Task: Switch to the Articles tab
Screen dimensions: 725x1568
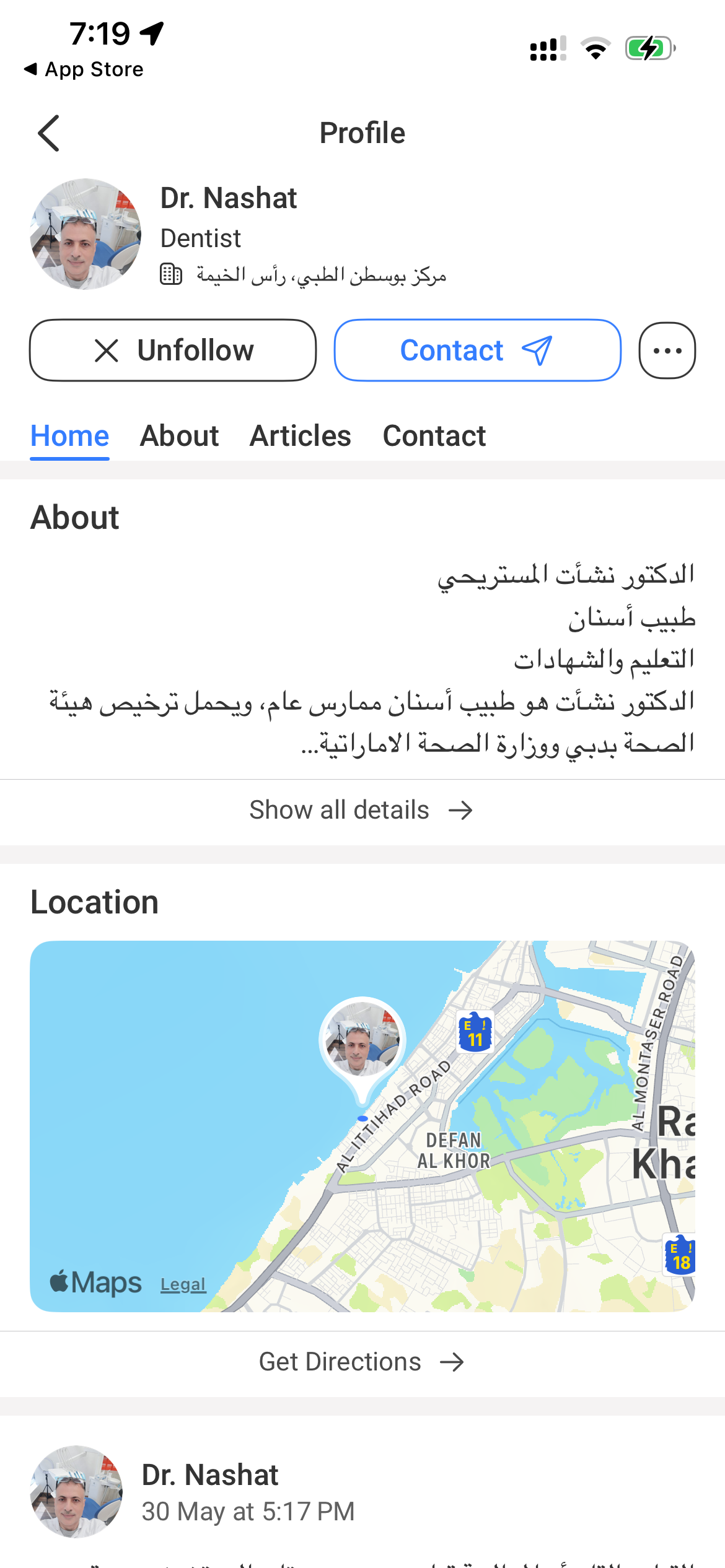Action: tap(300, 436)
